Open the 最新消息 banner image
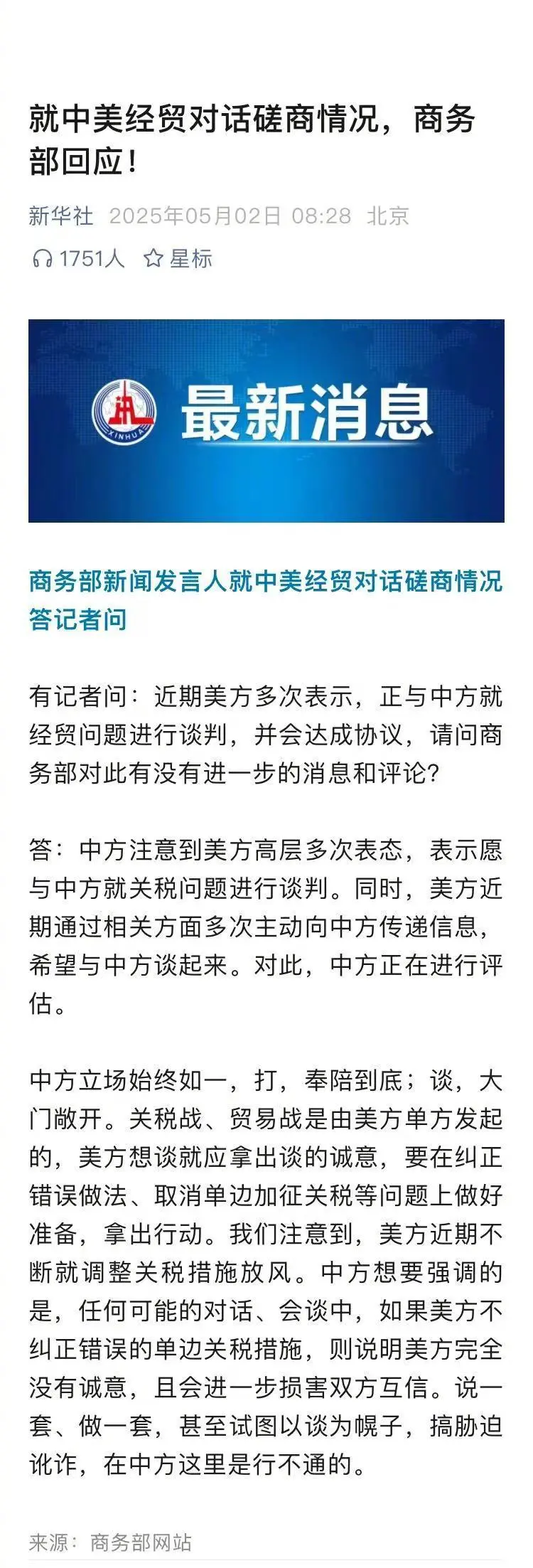The height and width of the screenshot is (1568, 533). click(x=266, y=420)
